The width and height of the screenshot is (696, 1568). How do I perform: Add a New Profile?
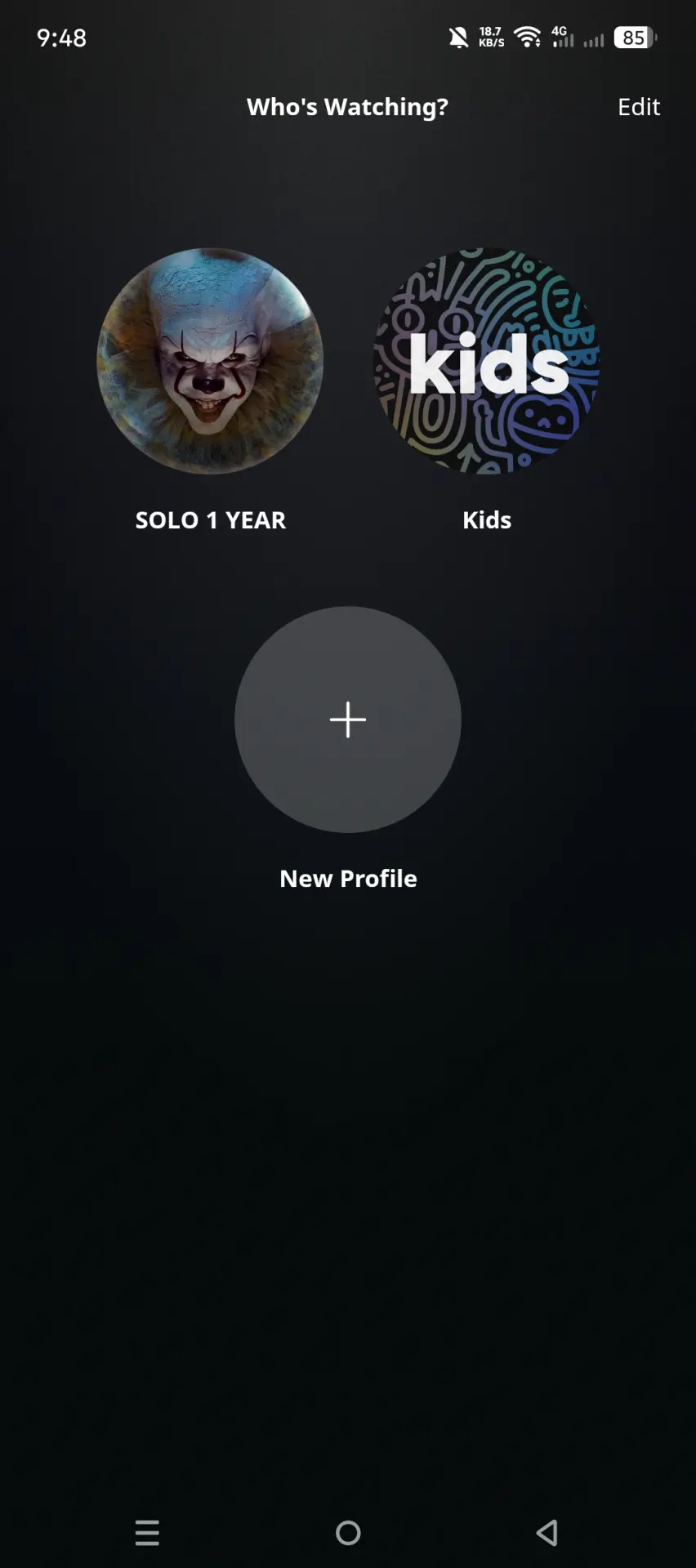(x=348, y=719)
